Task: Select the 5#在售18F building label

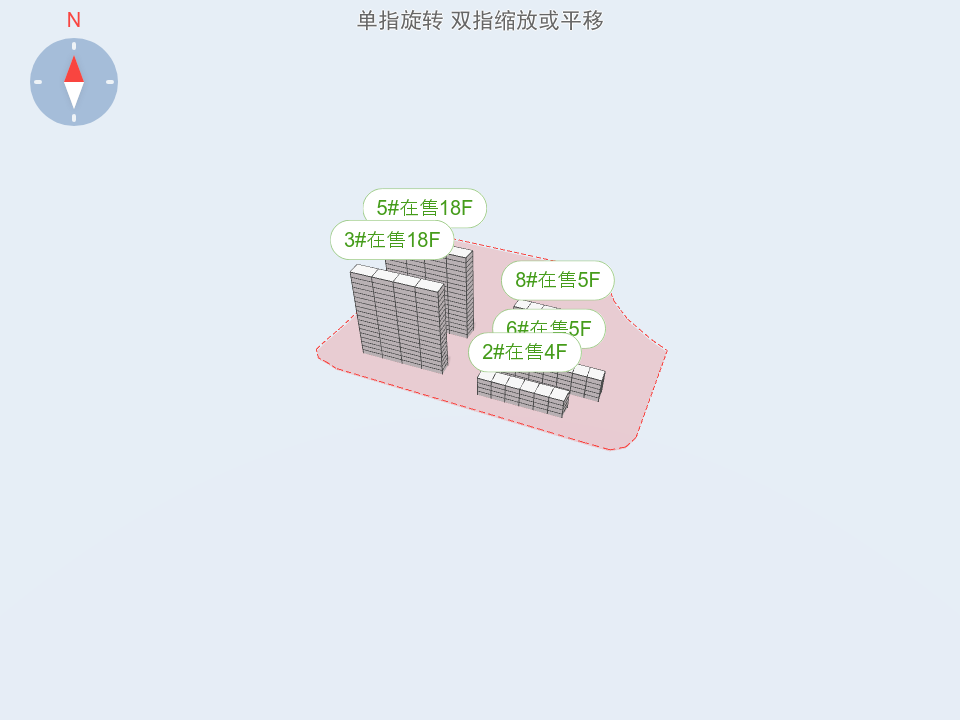Action: coord(425,207)
